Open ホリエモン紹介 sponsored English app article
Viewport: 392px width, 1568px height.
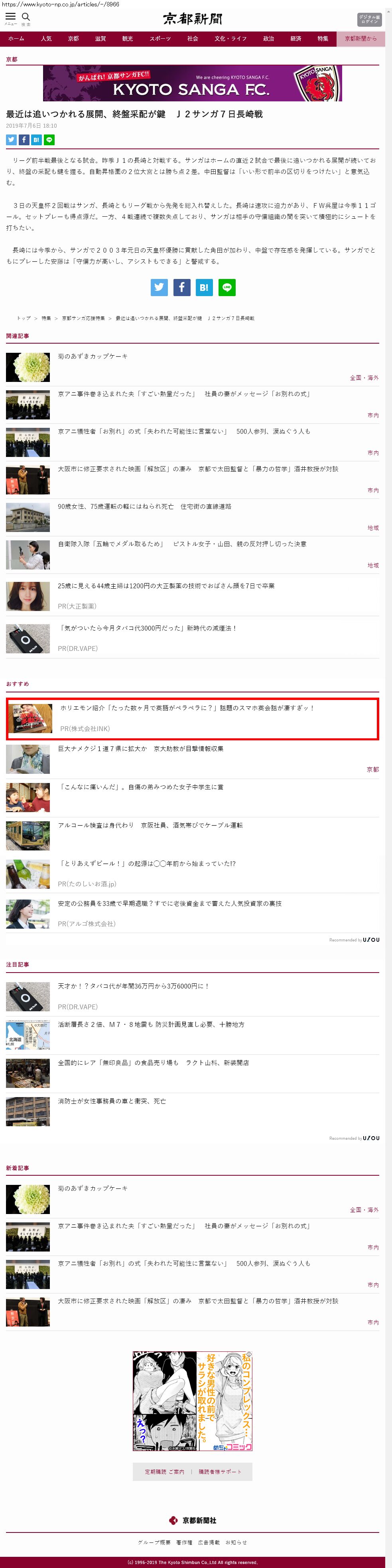pos(186,708)
